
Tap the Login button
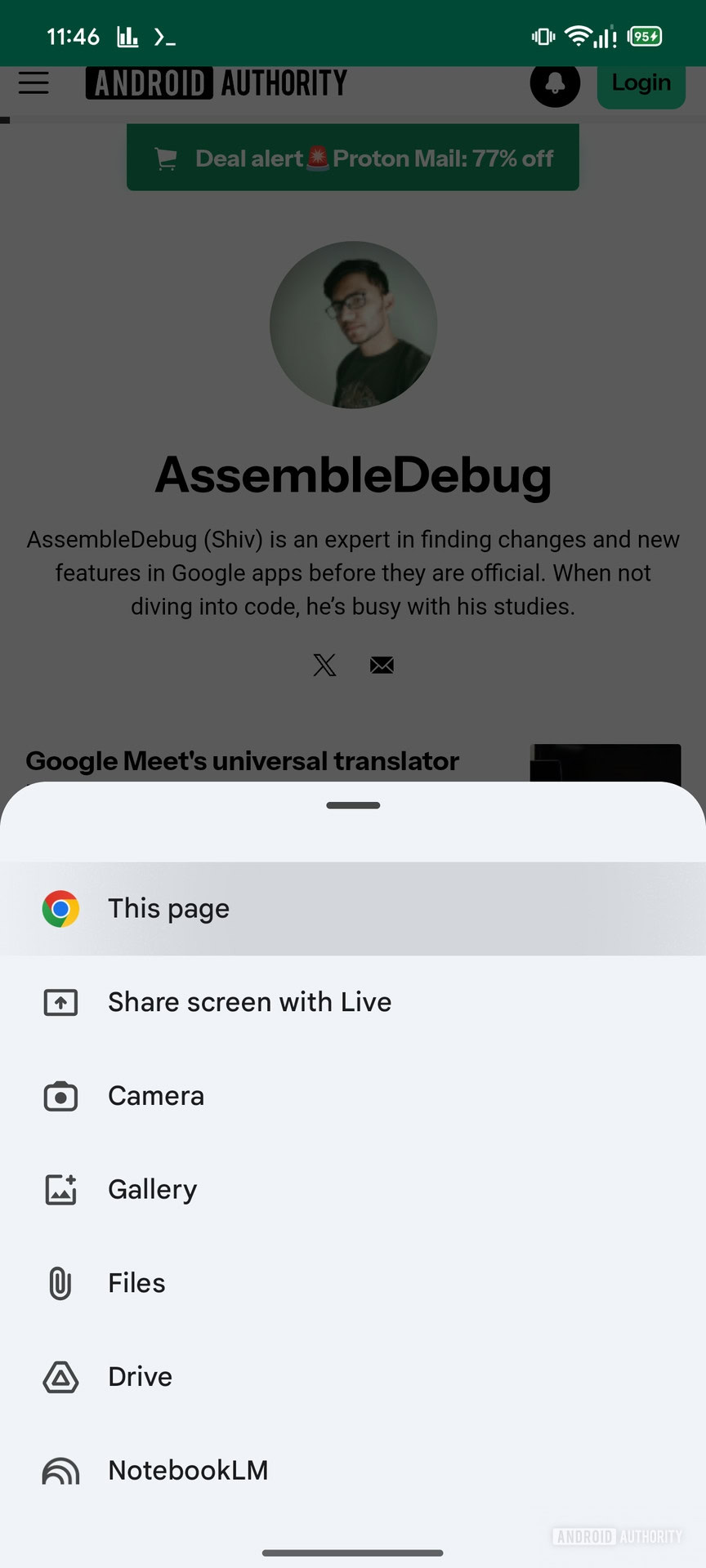click(641, 82)
